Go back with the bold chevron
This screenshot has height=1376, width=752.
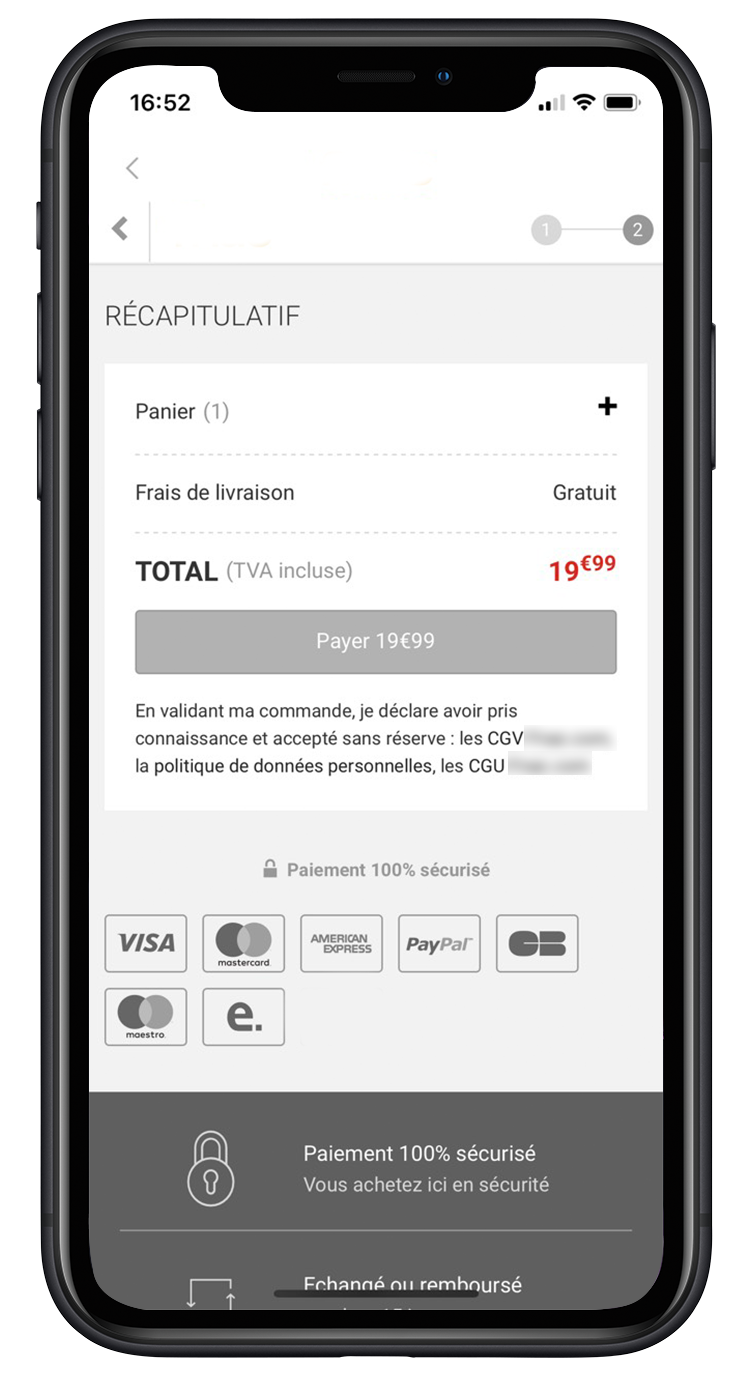[x=120, y=229]
